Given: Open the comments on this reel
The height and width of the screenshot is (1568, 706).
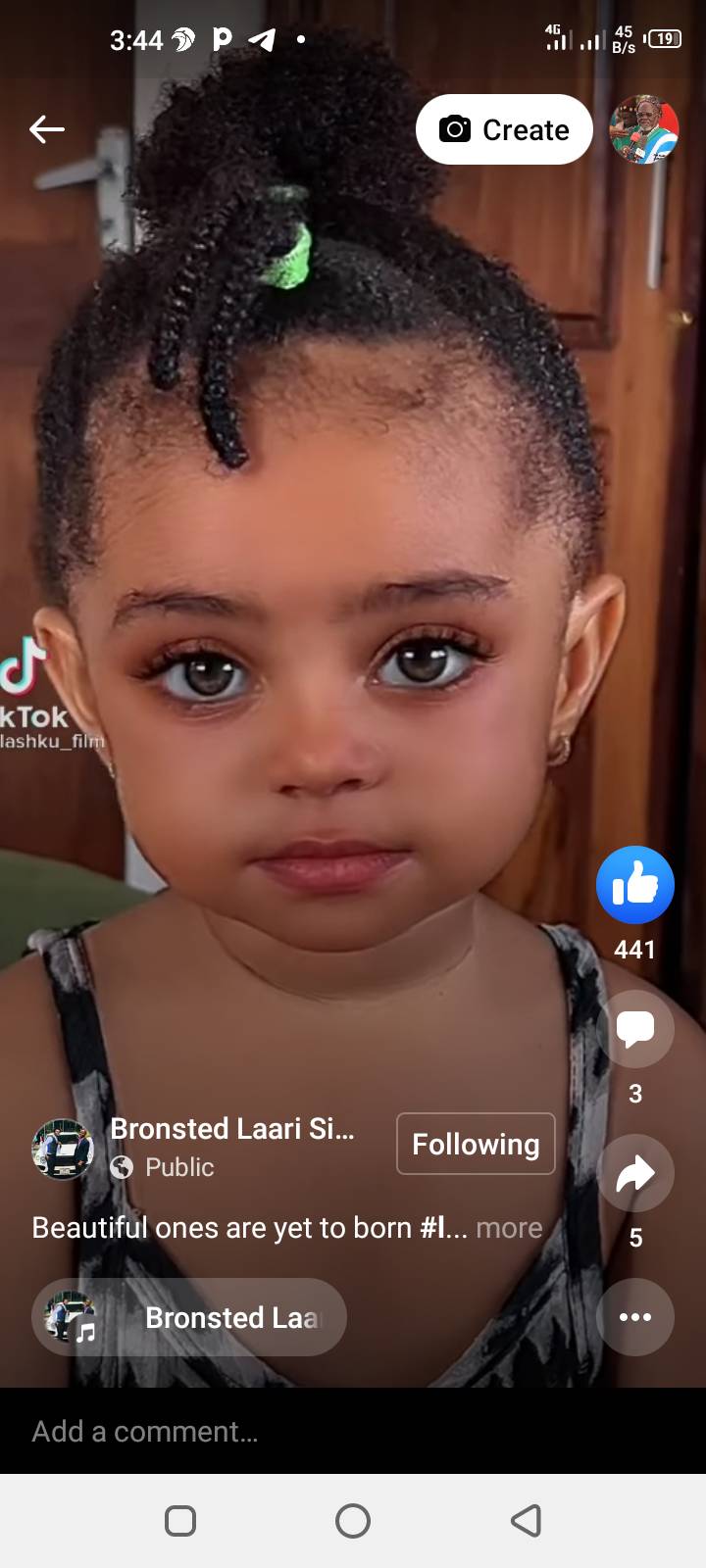Looking at the screenshot, I should 635,1029.
